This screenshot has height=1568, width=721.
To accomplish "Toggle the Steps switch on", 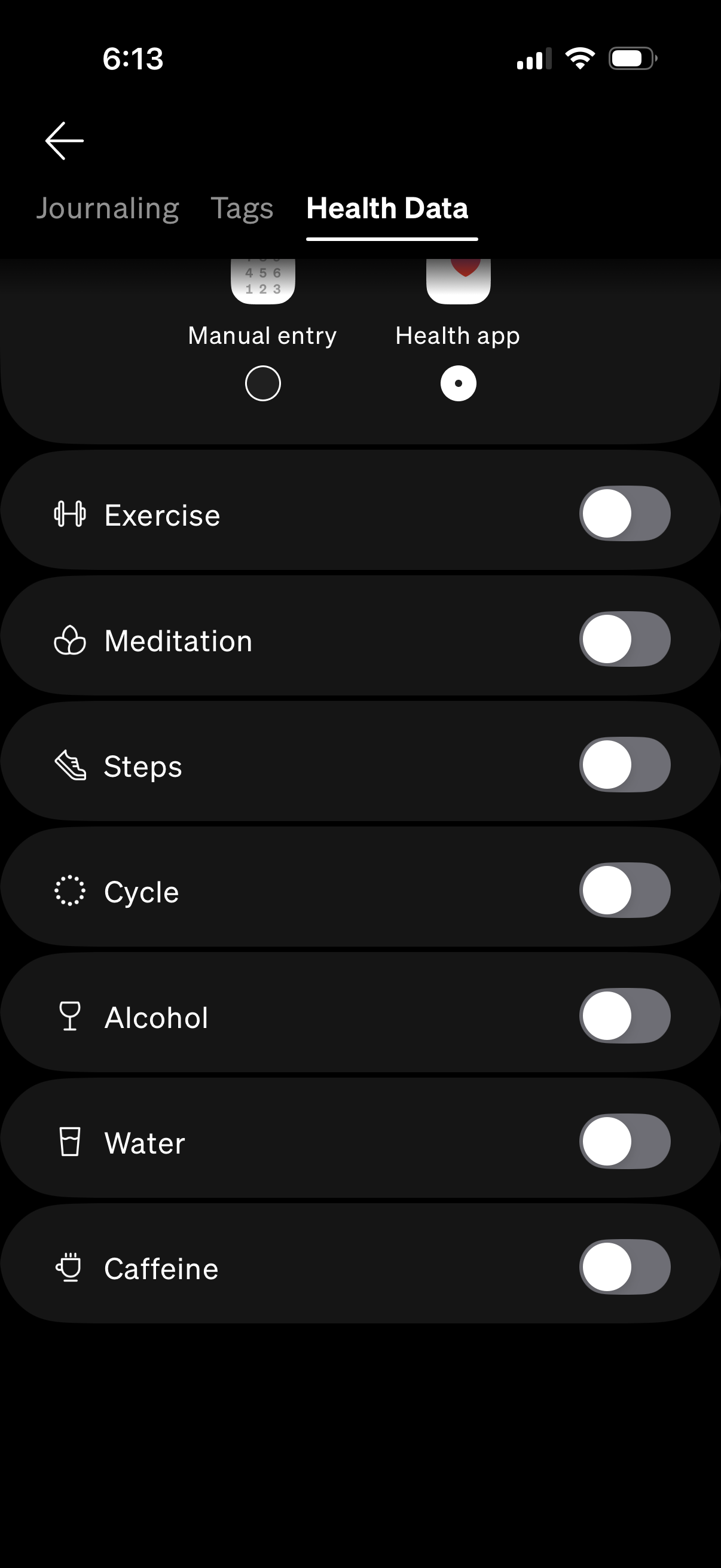I will pyautogui.click(x=624, y=765).
